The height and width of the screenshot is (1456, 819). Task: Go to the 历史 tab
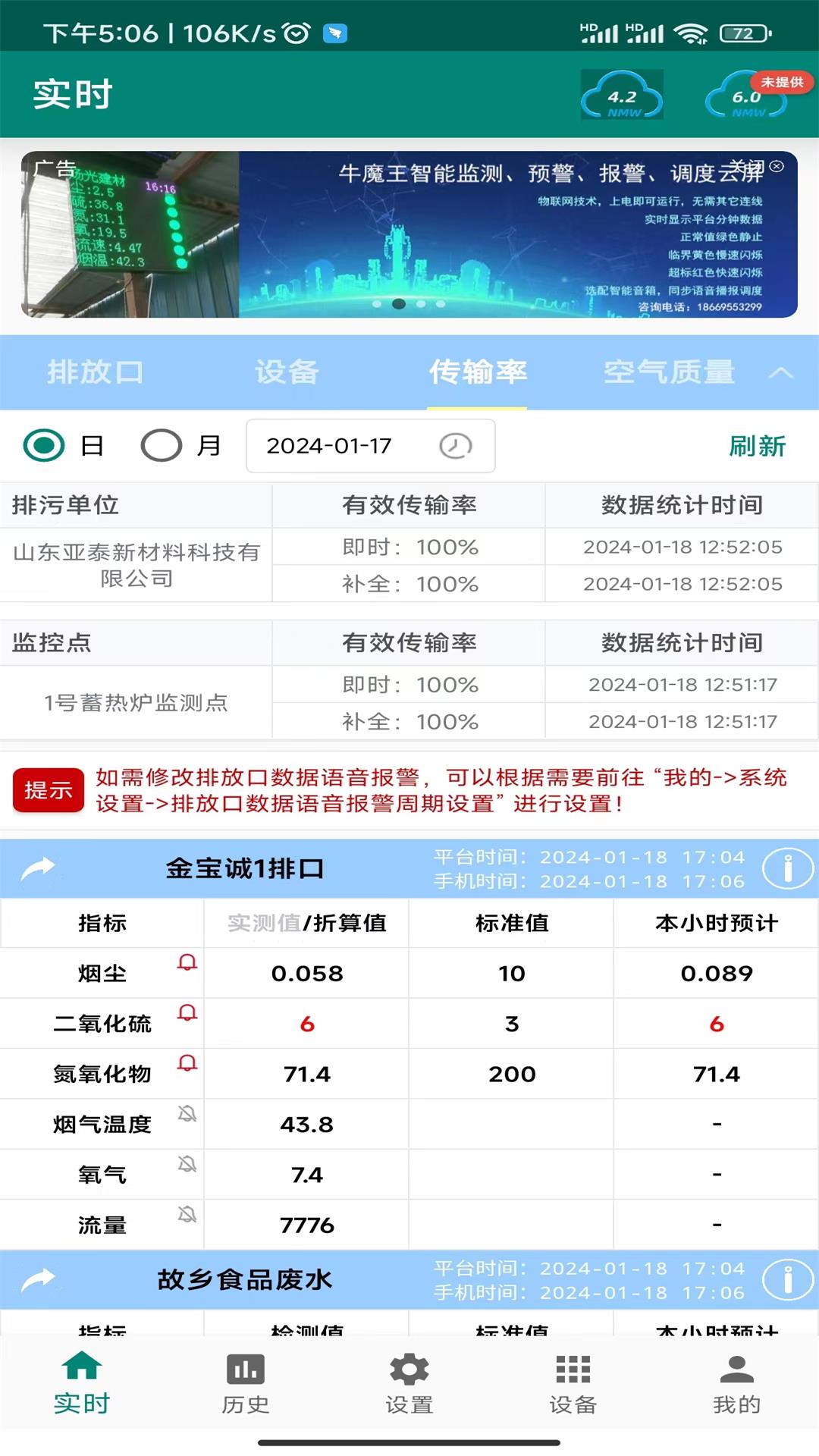tap(246, 1383)
